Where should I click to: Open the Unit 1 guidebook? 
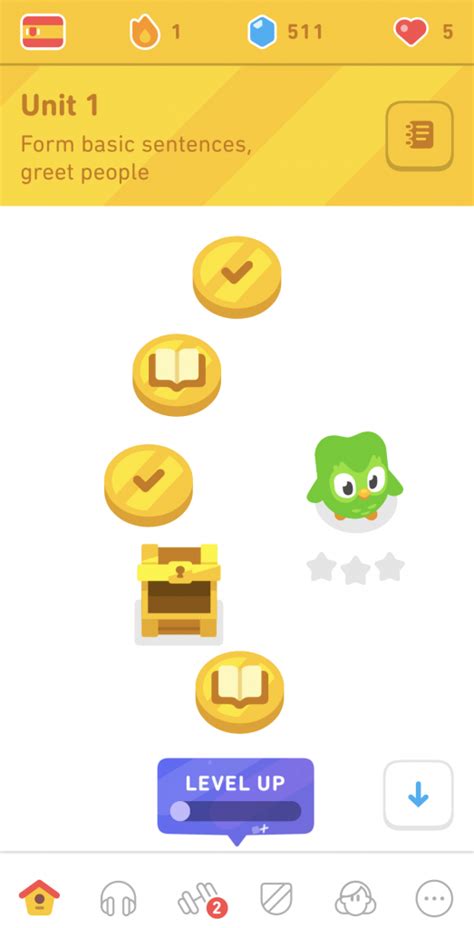[420, 136]
